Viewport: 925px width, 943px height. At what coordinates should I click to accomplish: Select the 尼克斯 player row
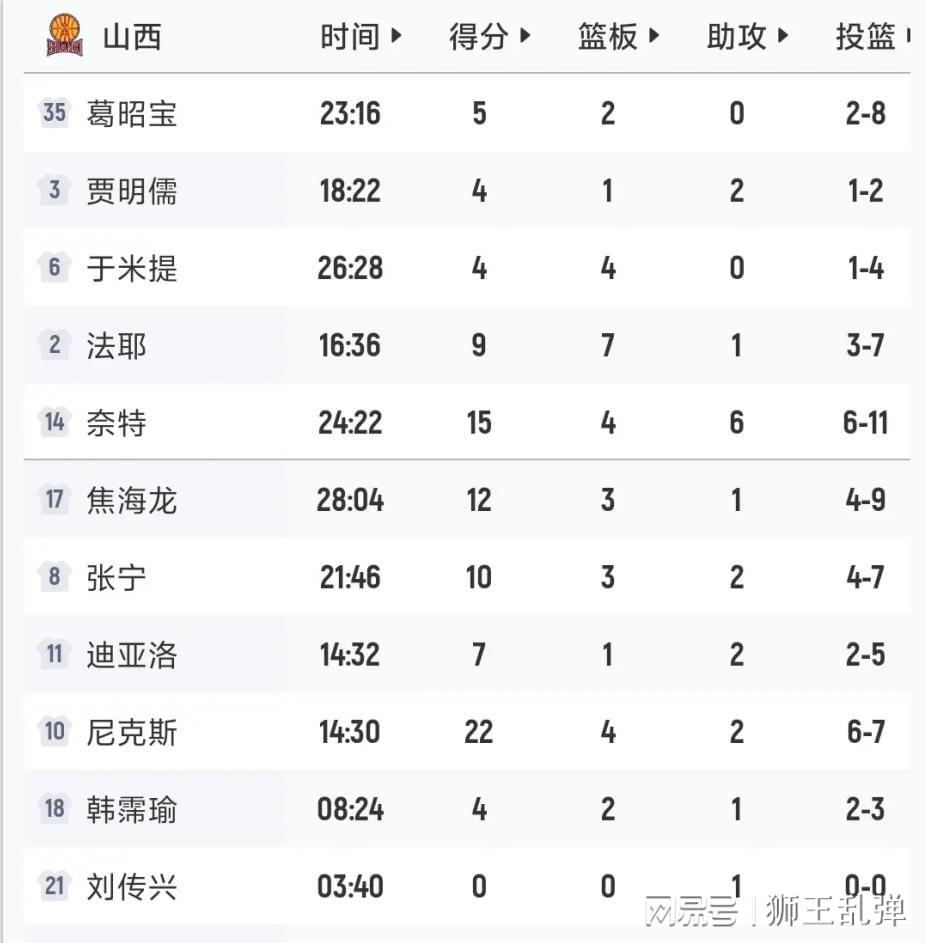[467, 731]
